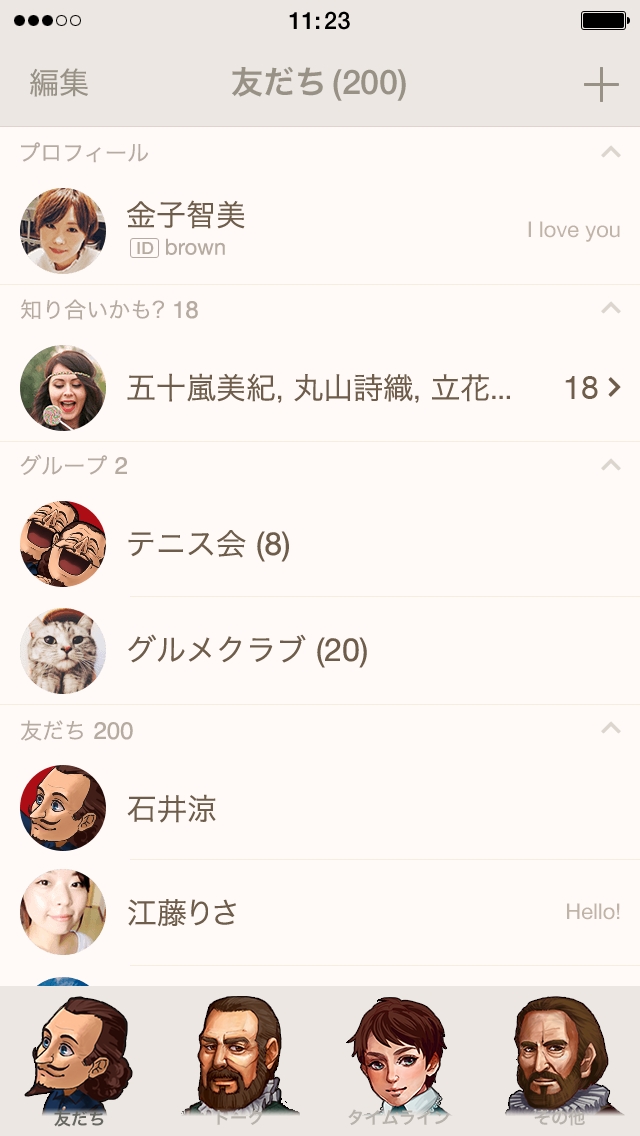The height and width of the screenshot is (1136, 640).
Task: Collapse the プロフィール section
Action: pos(610,152)
